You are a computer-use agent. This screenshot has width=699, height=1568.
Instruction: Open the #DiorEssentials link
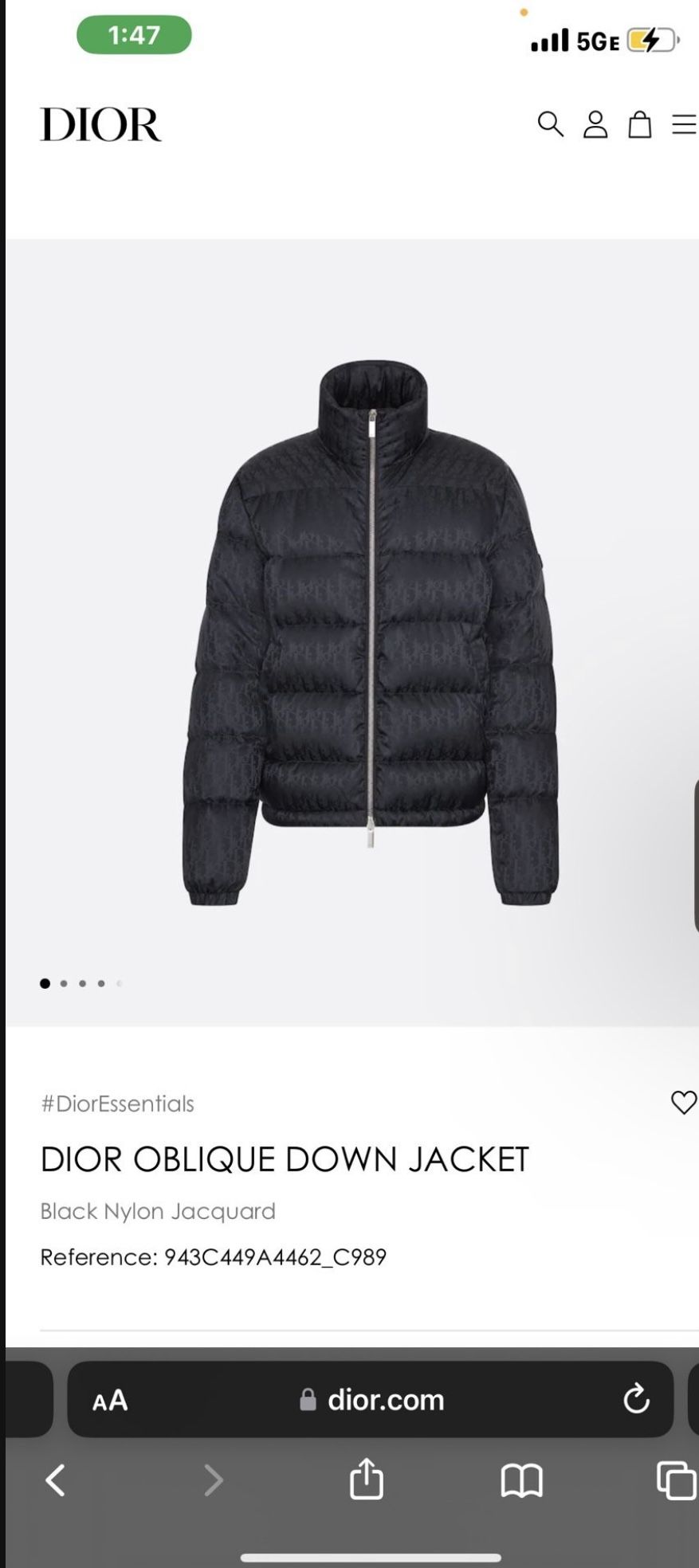(116, 1103)
